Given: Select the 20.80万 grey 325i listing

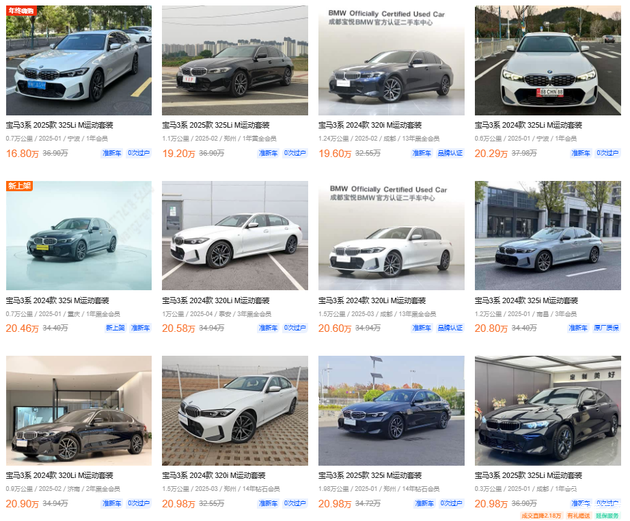Looking at the screenshot, I should point(547,236).
